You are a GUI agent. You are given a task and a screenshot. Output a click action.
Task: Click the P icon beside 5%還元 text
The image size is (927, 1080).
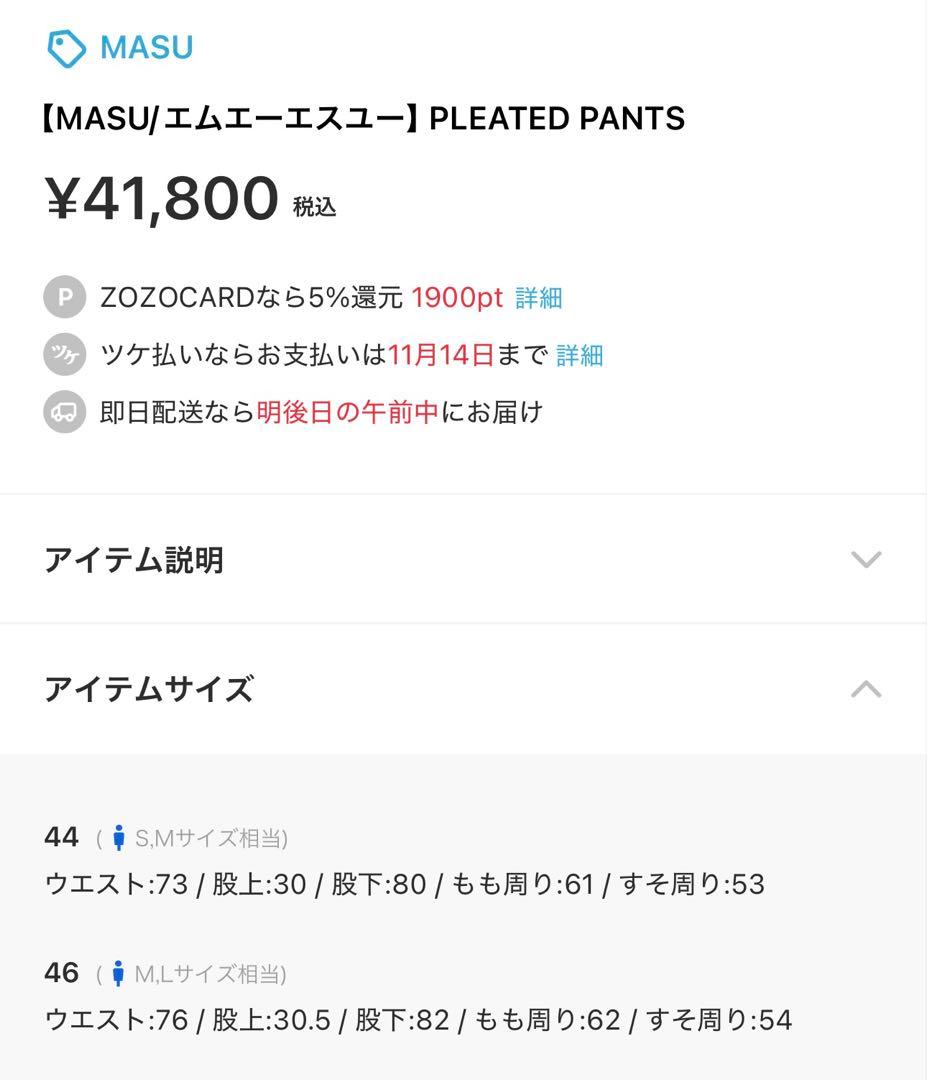tap(63, 296)
